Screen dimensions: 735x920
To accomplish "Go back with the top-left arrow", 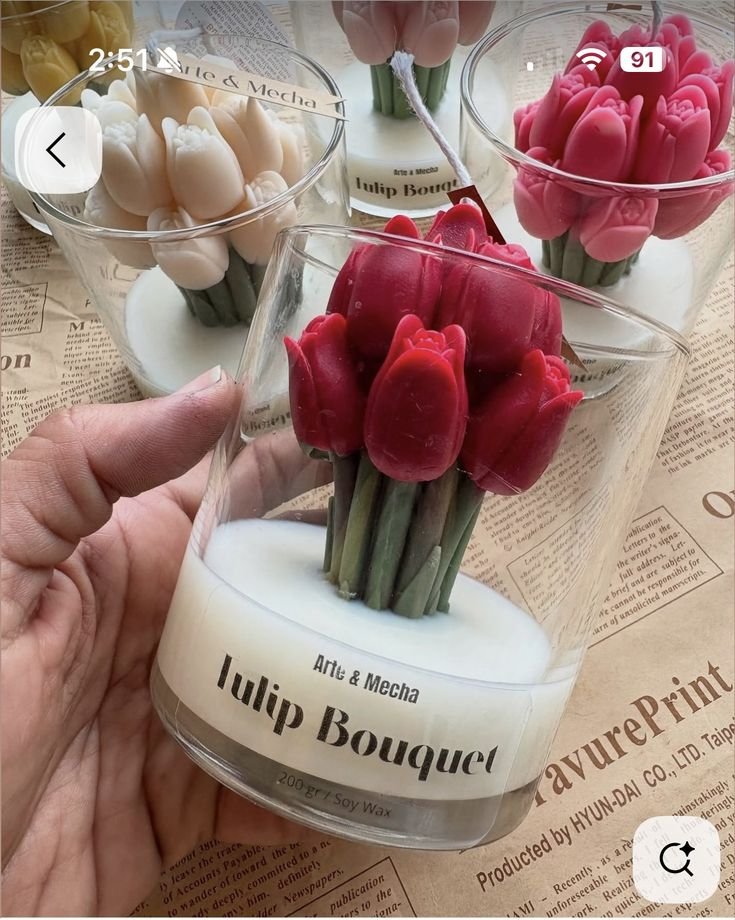I will (58, 150).
